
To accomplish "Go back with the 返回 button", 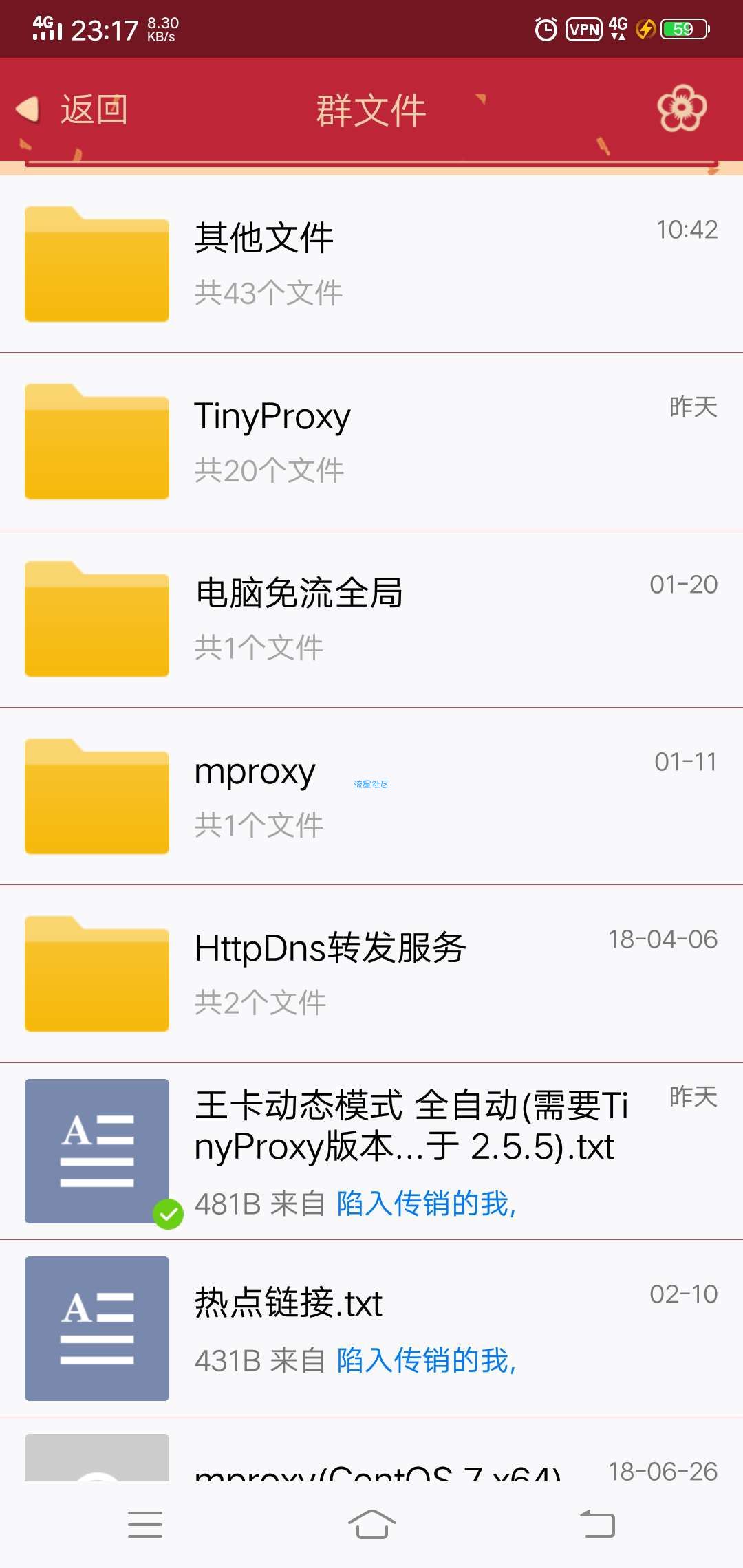I will click(x=72, y=109).
